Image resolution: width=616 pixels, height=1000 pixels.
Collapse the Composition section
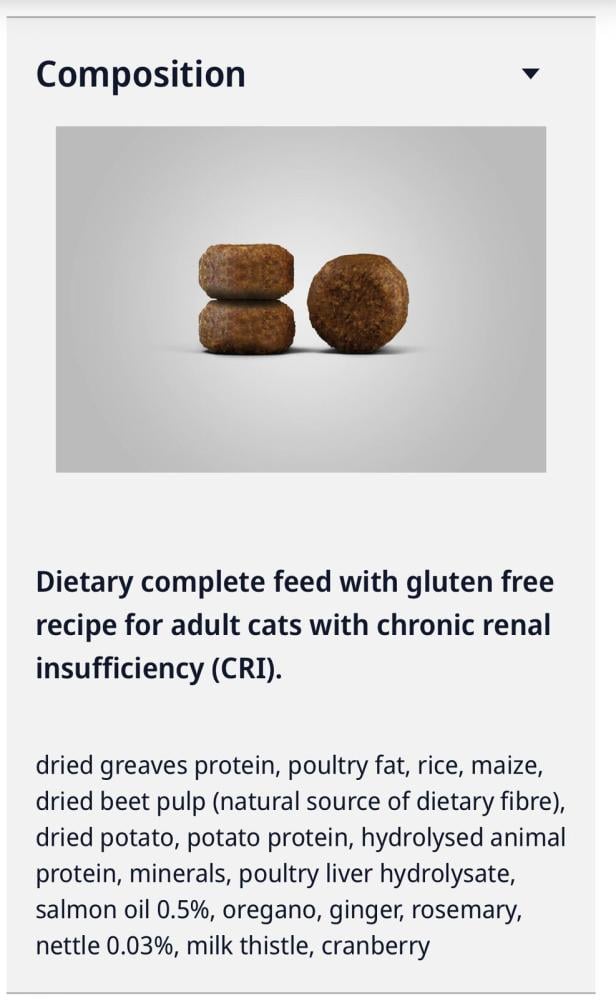(x=531, y=74)
